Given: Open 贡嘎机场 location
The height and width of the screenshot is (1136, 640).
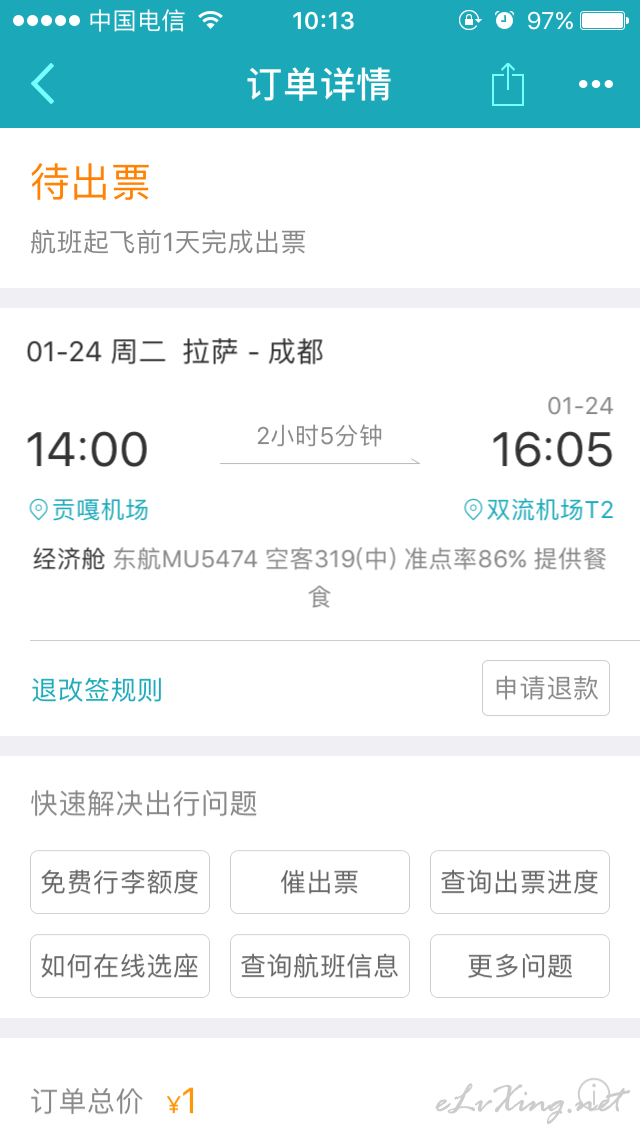Looking at the screenshot, I should click(x=88, y=510).
